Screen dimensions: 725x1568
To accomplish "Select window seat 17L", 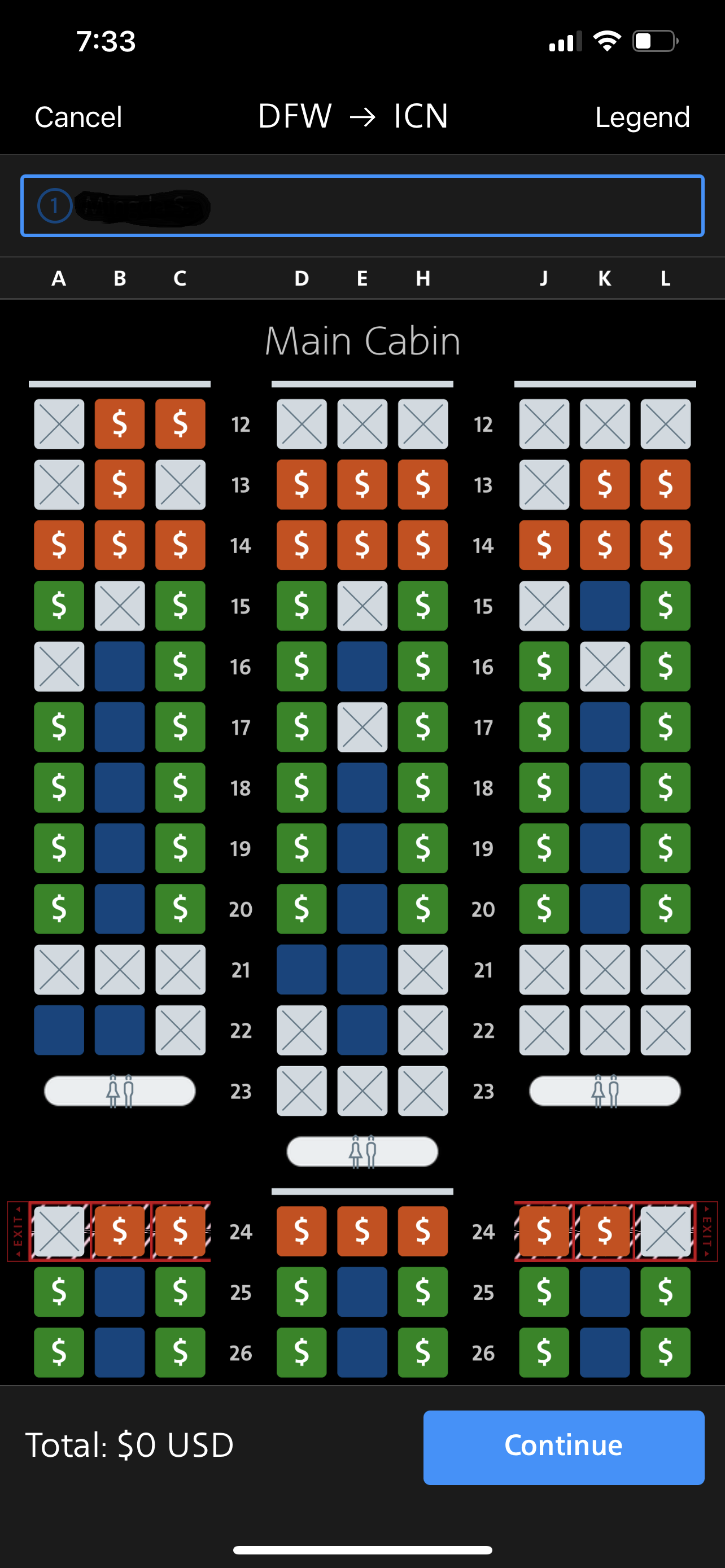I will [x=665, y=727].
